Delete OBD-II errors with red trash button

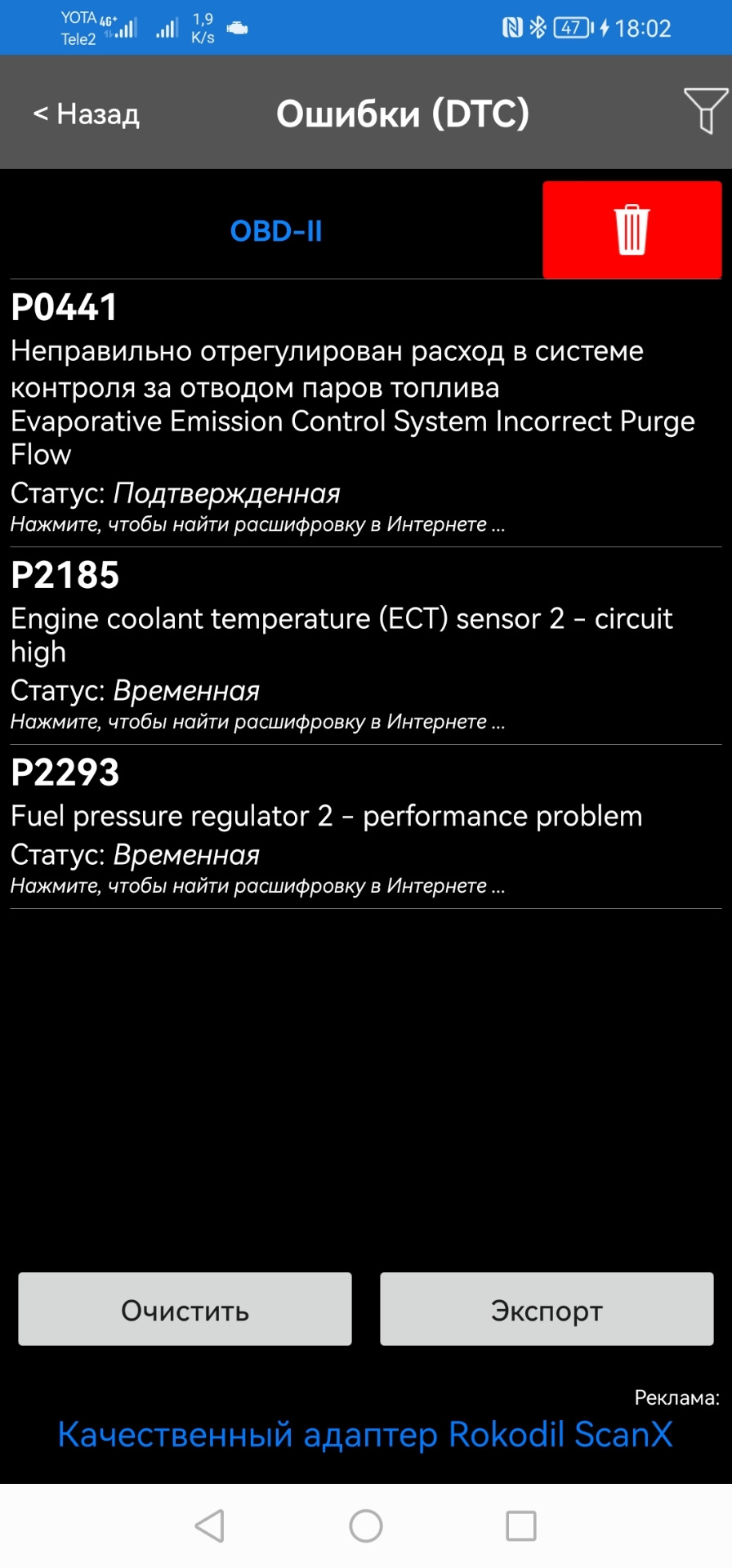coord(632,230)
